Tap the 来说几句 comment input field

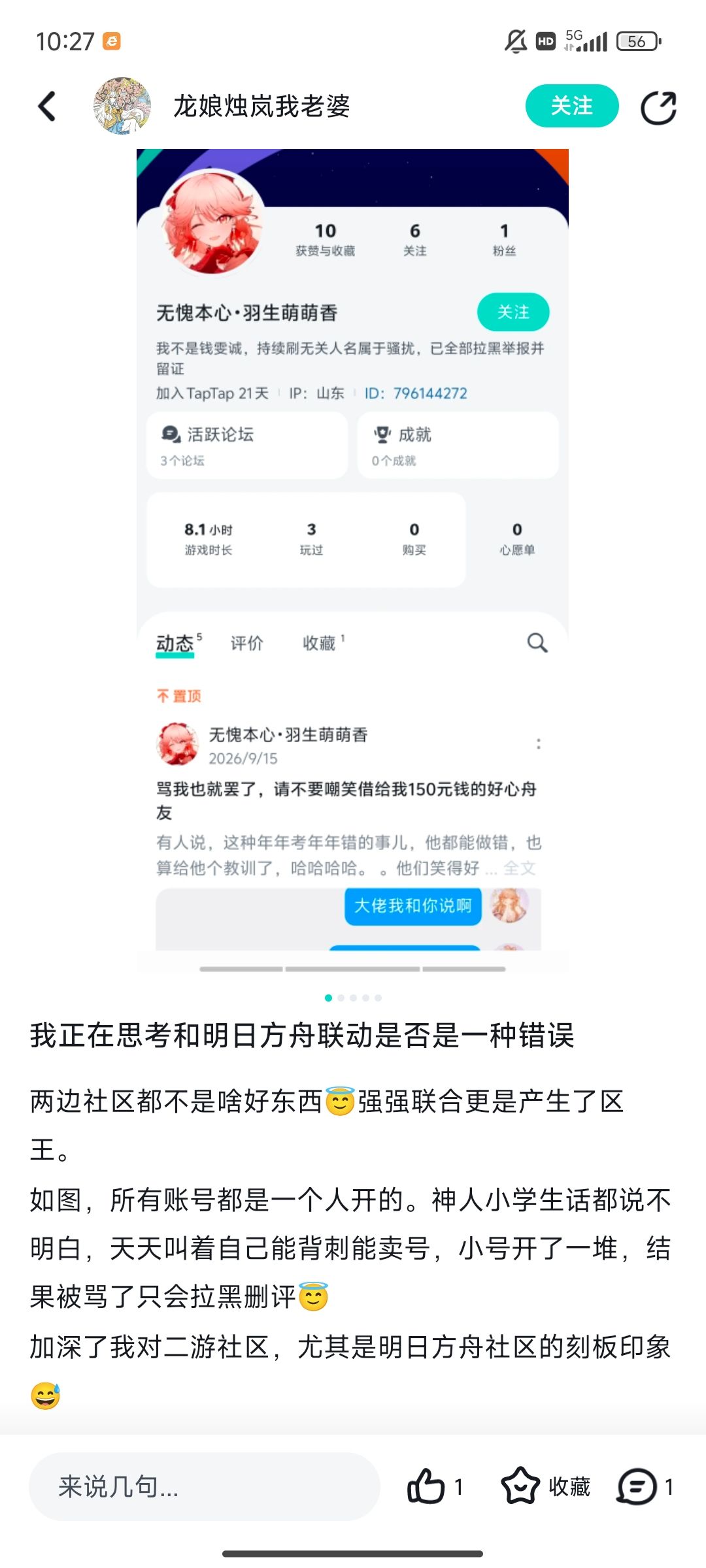[x=205, y=1486]
